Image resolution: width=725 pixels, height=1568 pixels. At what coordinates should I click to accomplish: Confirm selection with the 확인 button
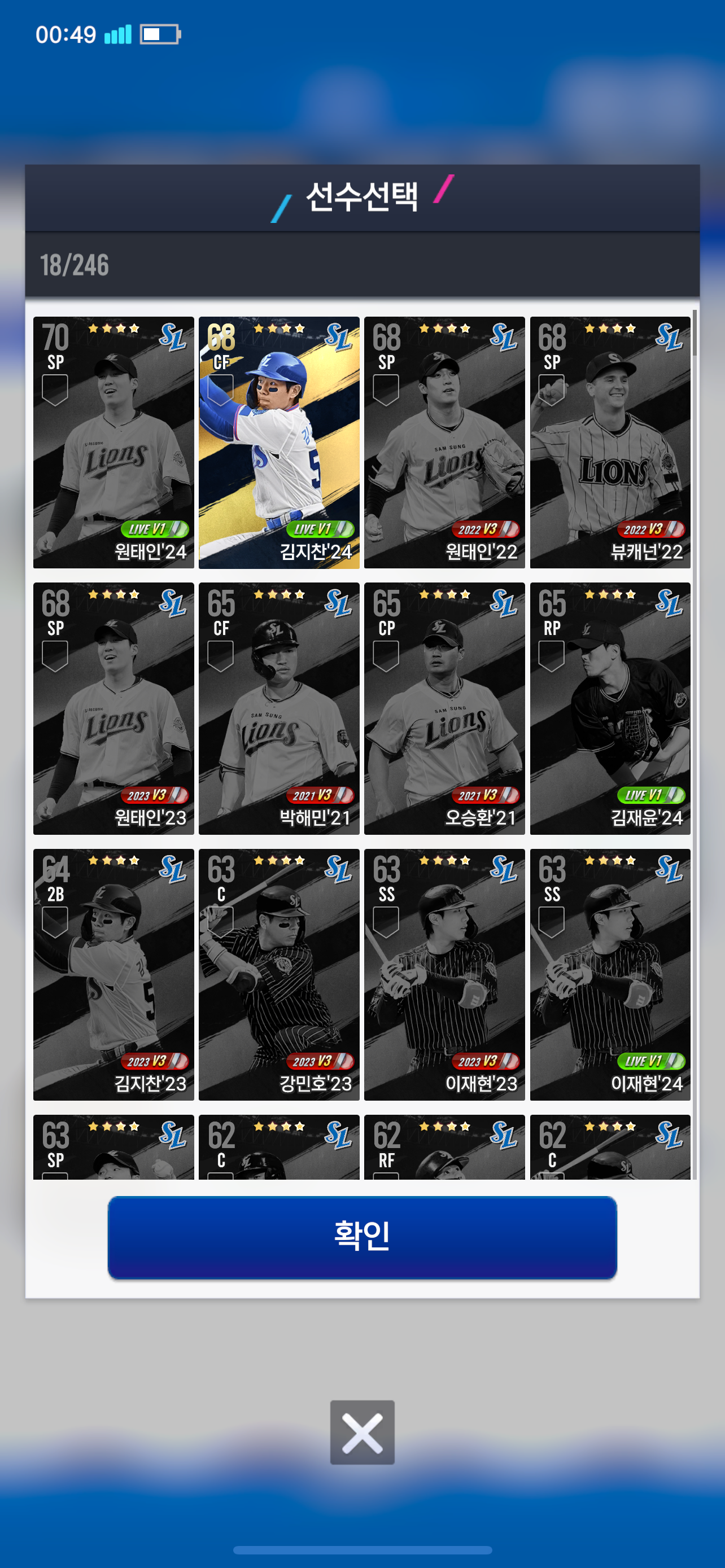[362, 1236]
